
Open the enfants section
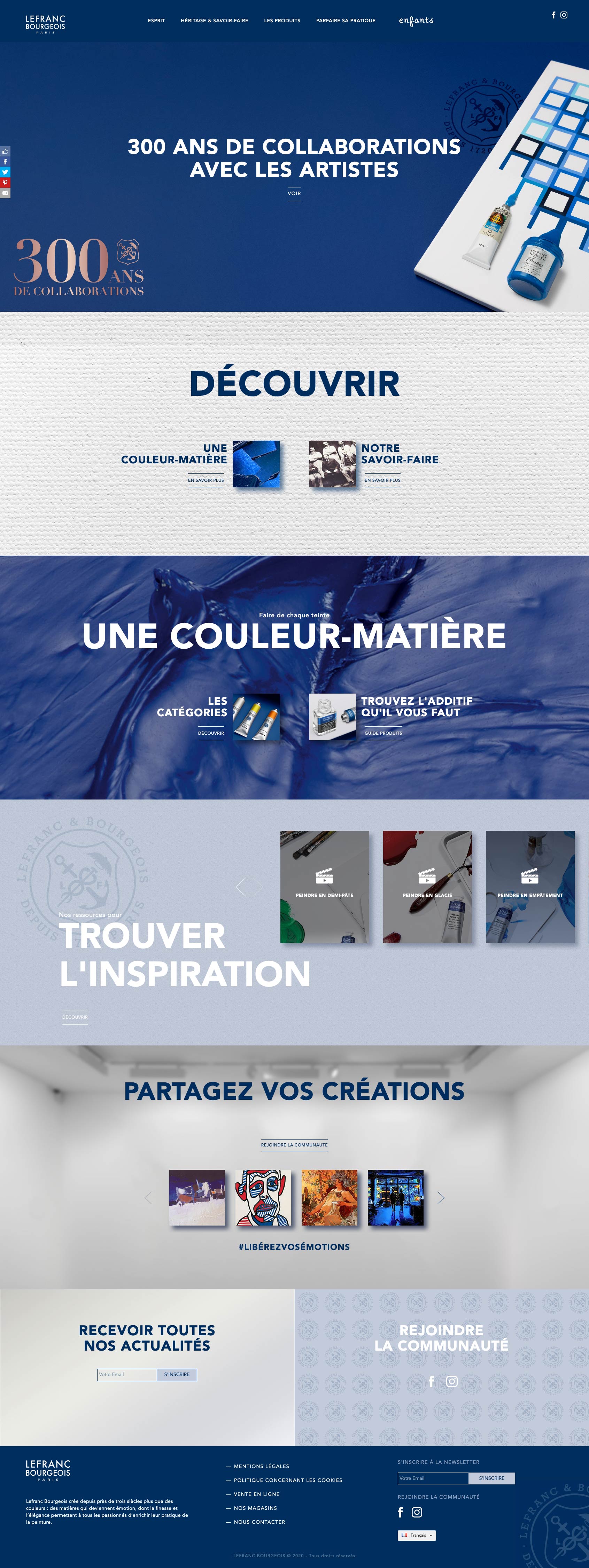tap(416, 21)
